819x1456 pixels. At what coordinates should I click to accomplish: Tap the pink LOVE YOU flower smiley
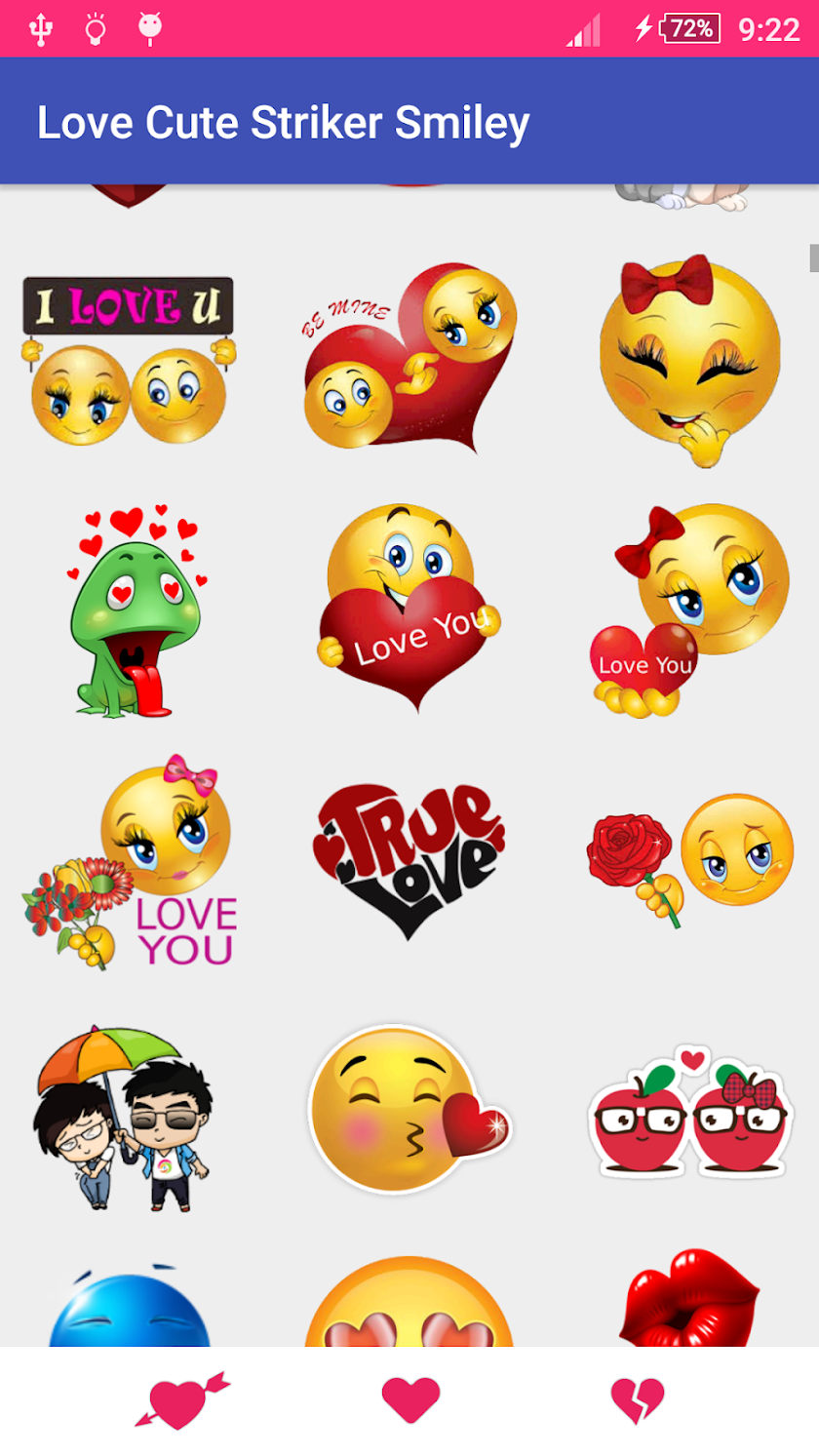pyautogui.click(x=129, y=861)
